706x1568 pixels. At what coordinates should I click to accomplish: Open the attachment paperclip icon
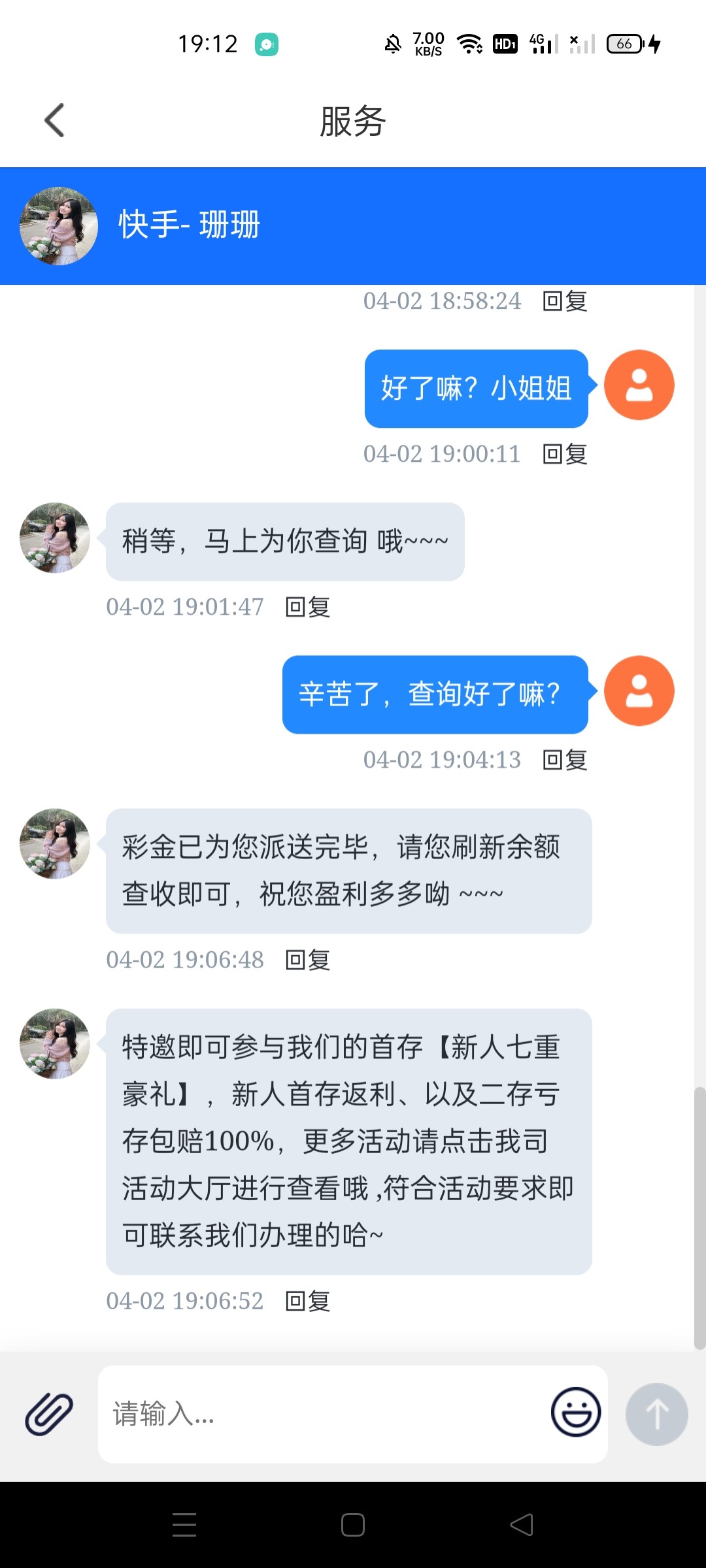pos(49,1414)
